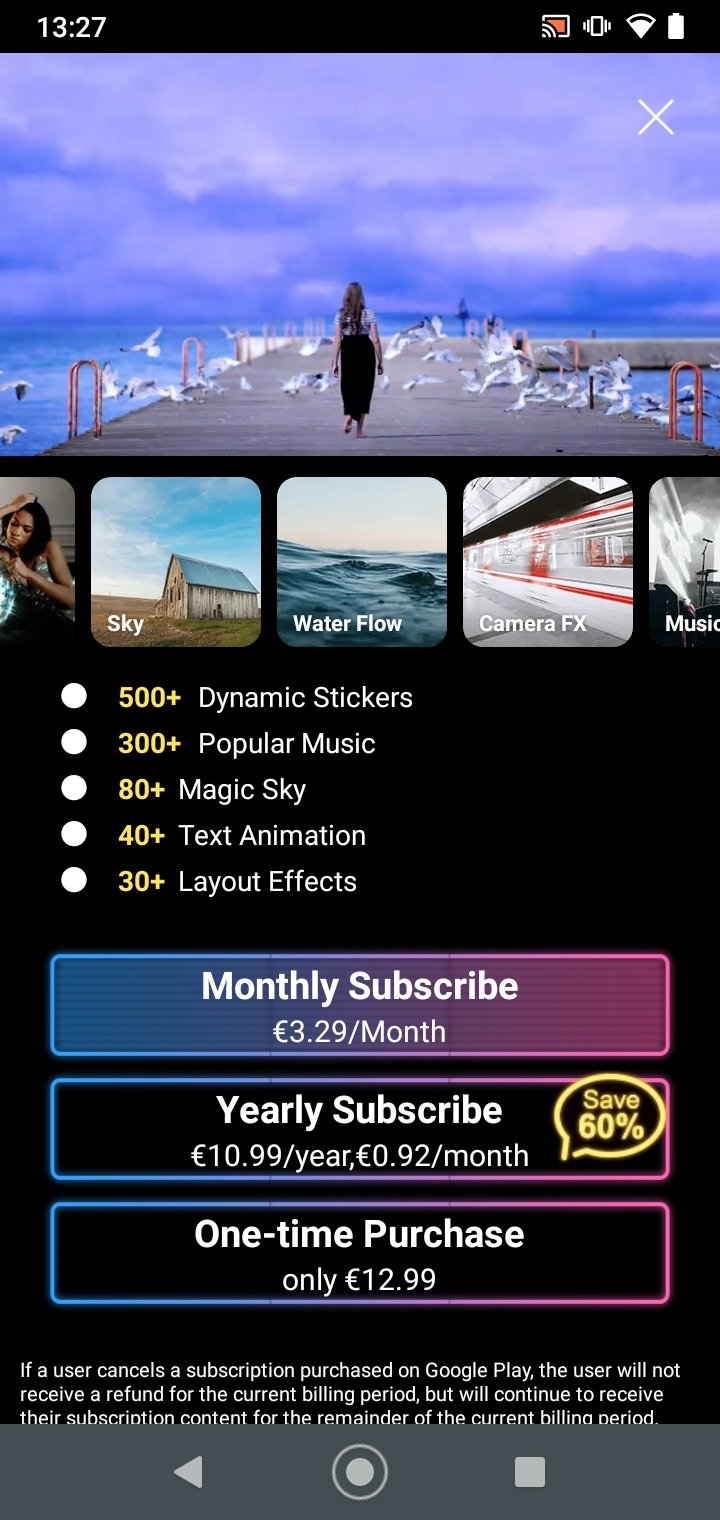
Task: Return to the home screen
Action: coord(360,1472)
